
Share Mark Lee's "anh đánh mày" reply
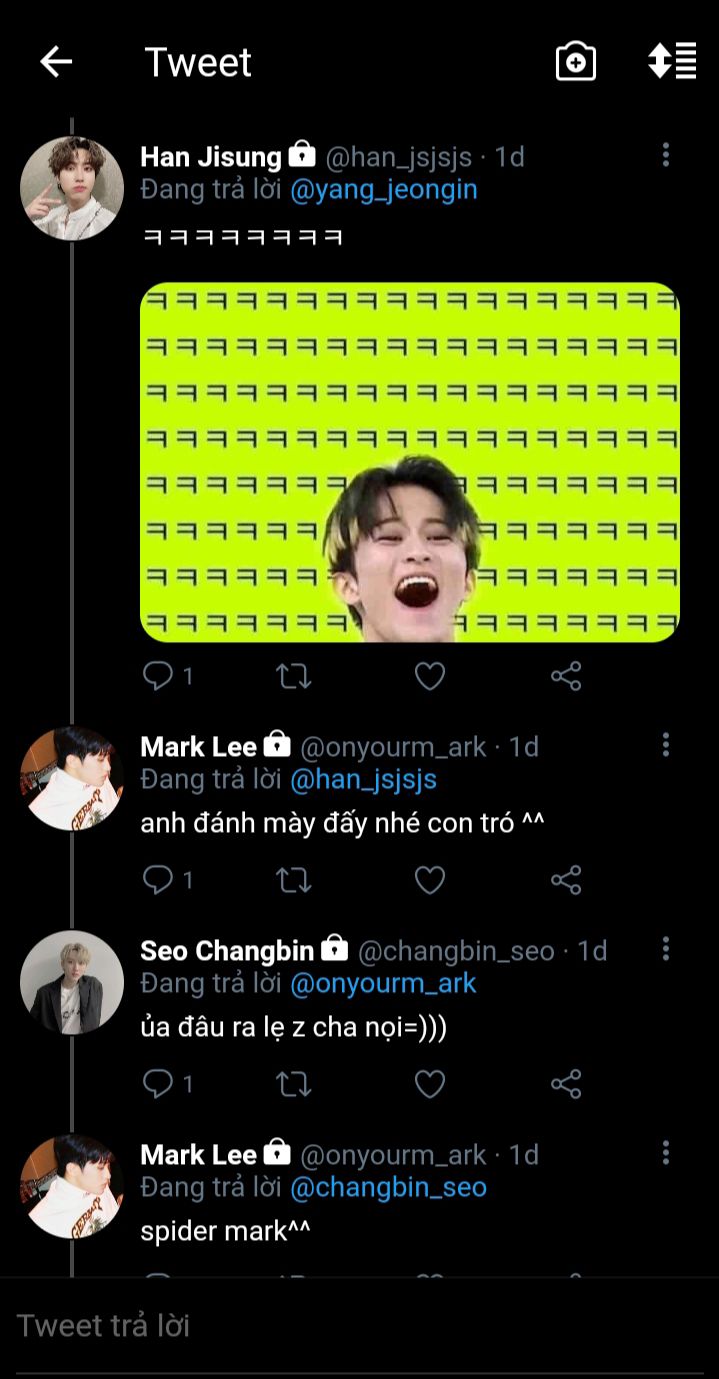(x=566, y=880)
